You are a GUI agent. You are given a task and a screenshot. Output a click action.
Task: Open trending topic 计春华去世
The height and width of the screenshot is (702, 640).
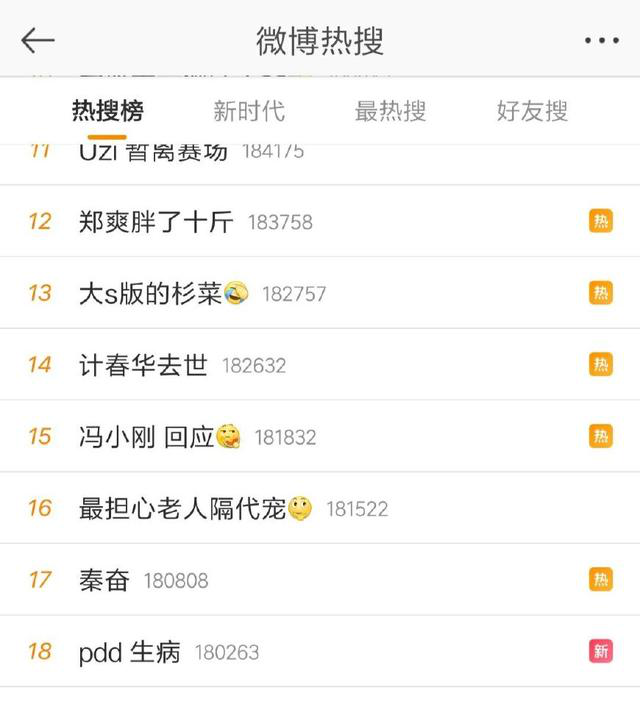143,366
